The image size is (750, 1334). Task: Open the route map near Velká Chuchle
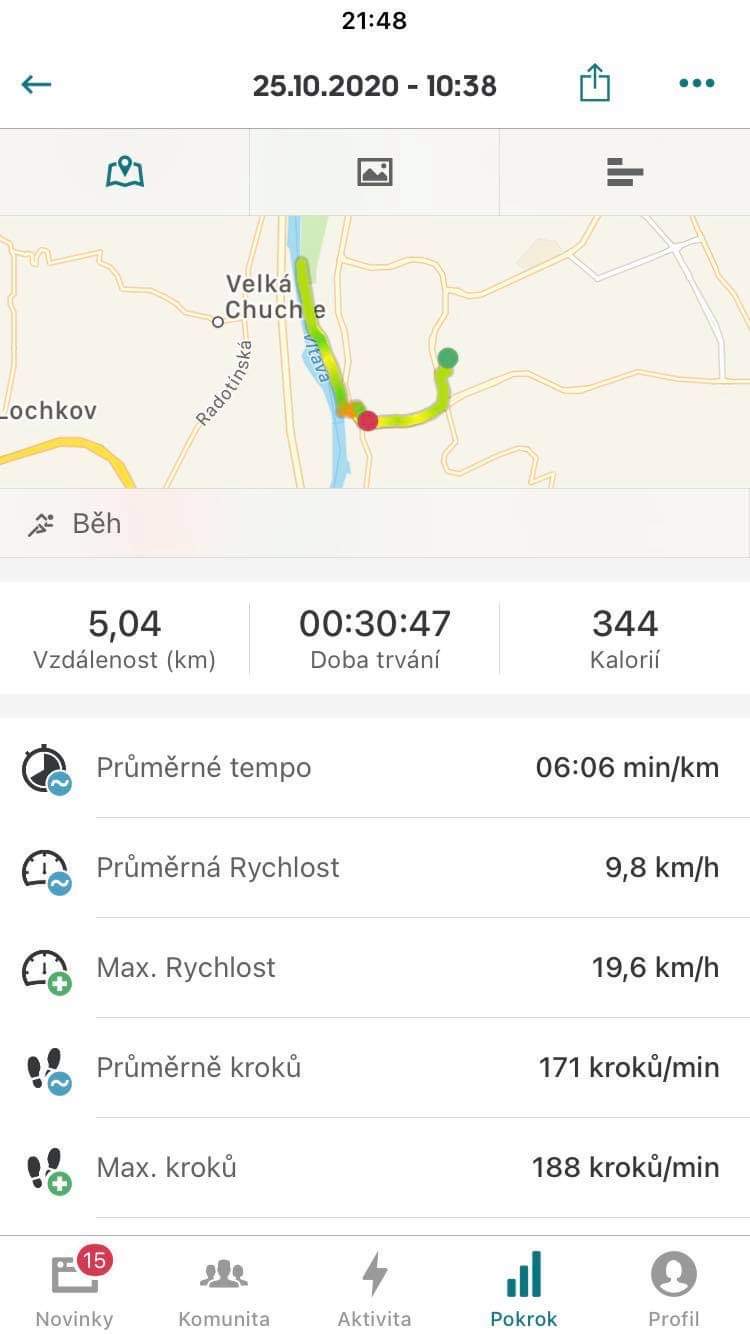click(x=375, y=352)
